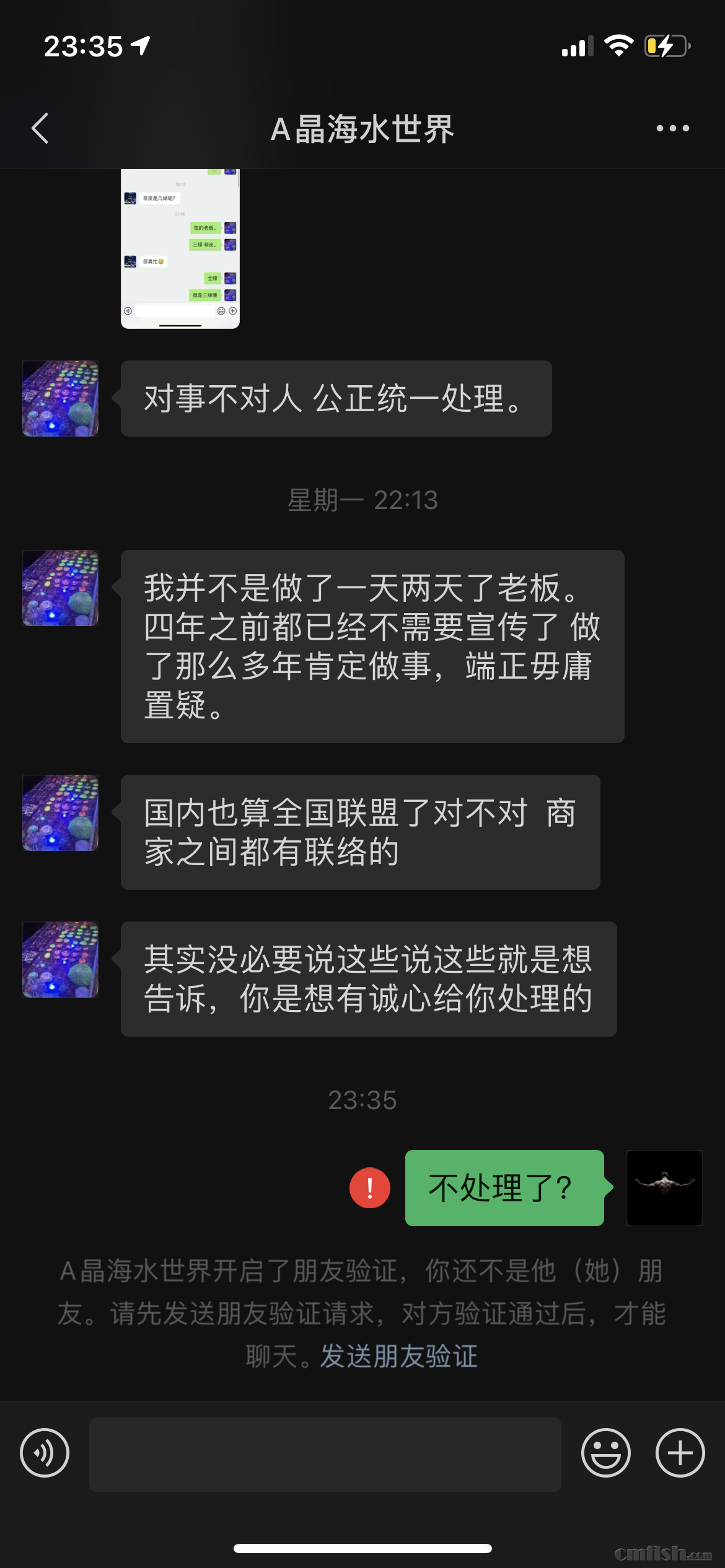This screenshot has width=725, height=1568.
Task: Open the emoji sticker panel
Action: click(605, 1453)
